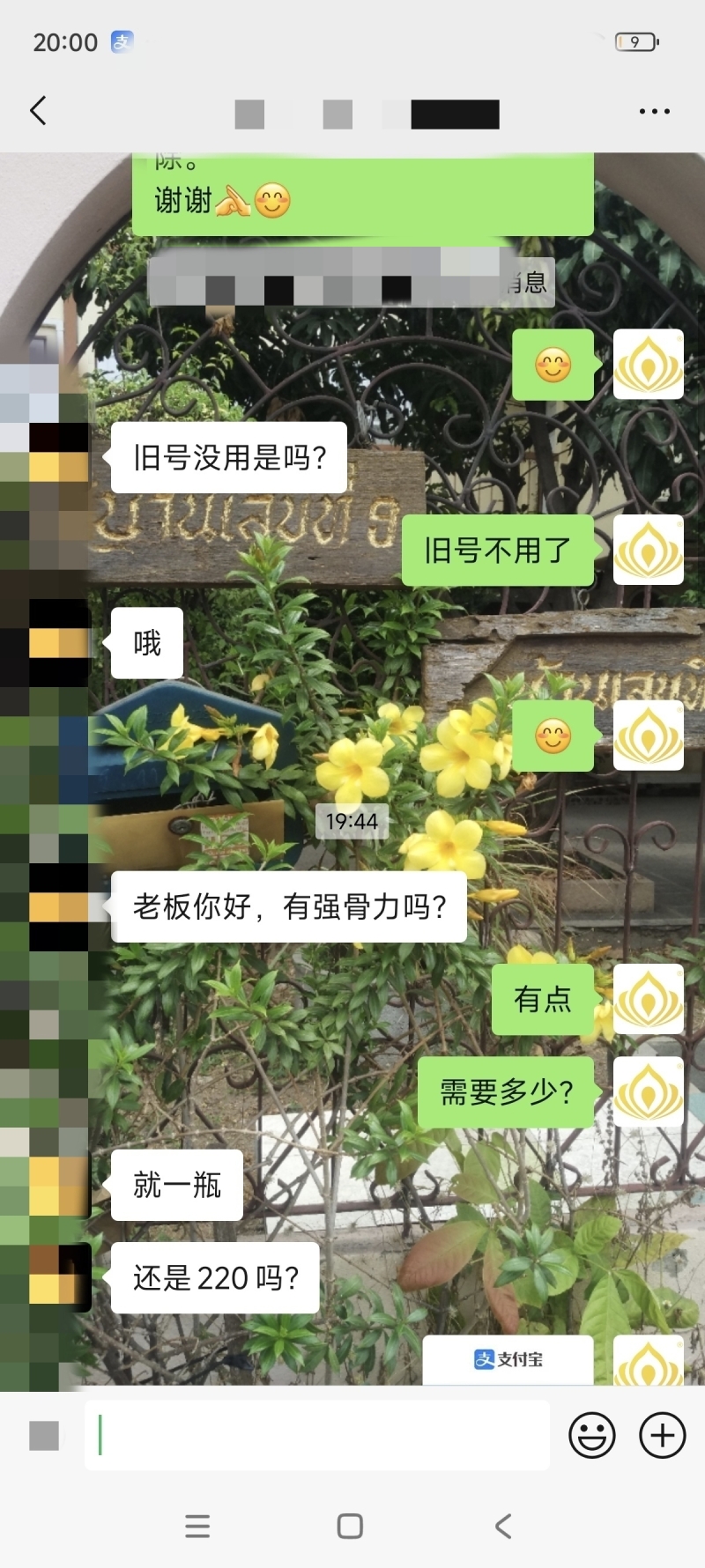Viewport: 705px width, 1568px height.
Task: Go to the home screen
Action: click(x=350, y=1526)
